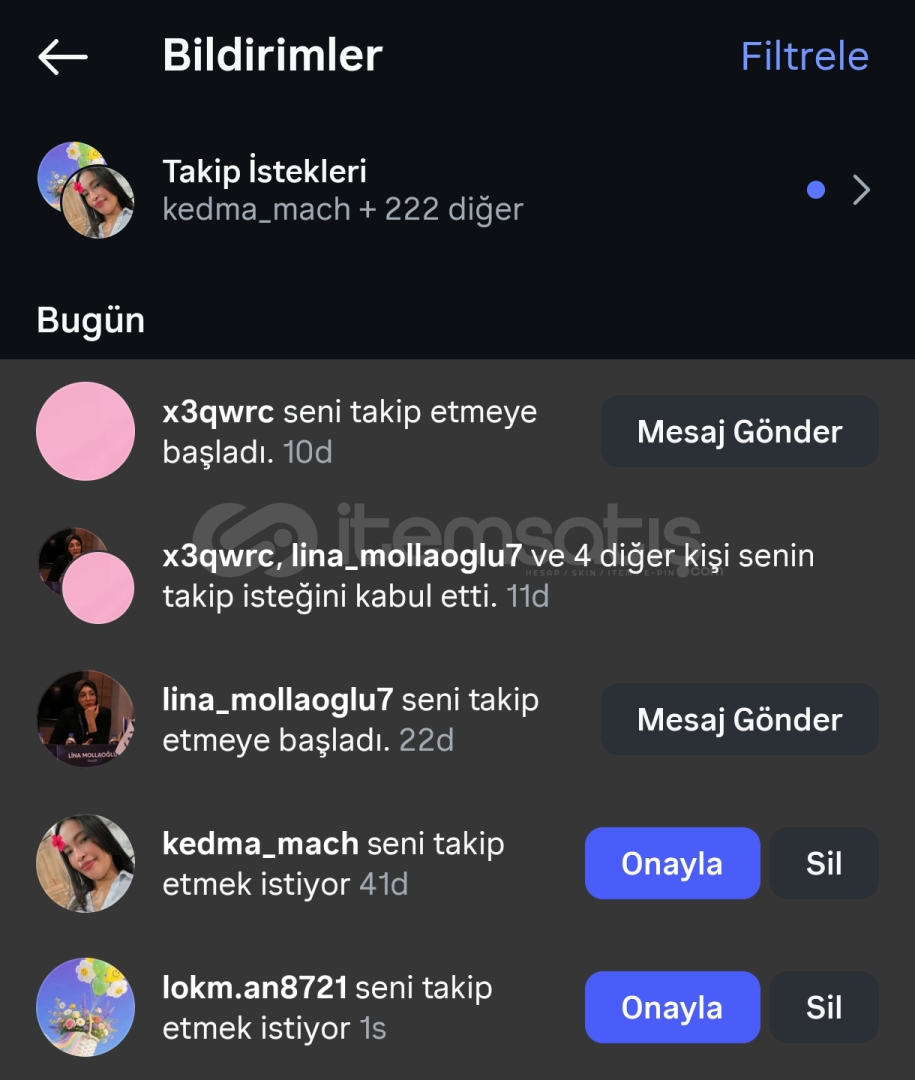Open the Filtrele option
The height and width of the screenshot is (1080, 915).
pyautogui.click(x=804, y=56)
